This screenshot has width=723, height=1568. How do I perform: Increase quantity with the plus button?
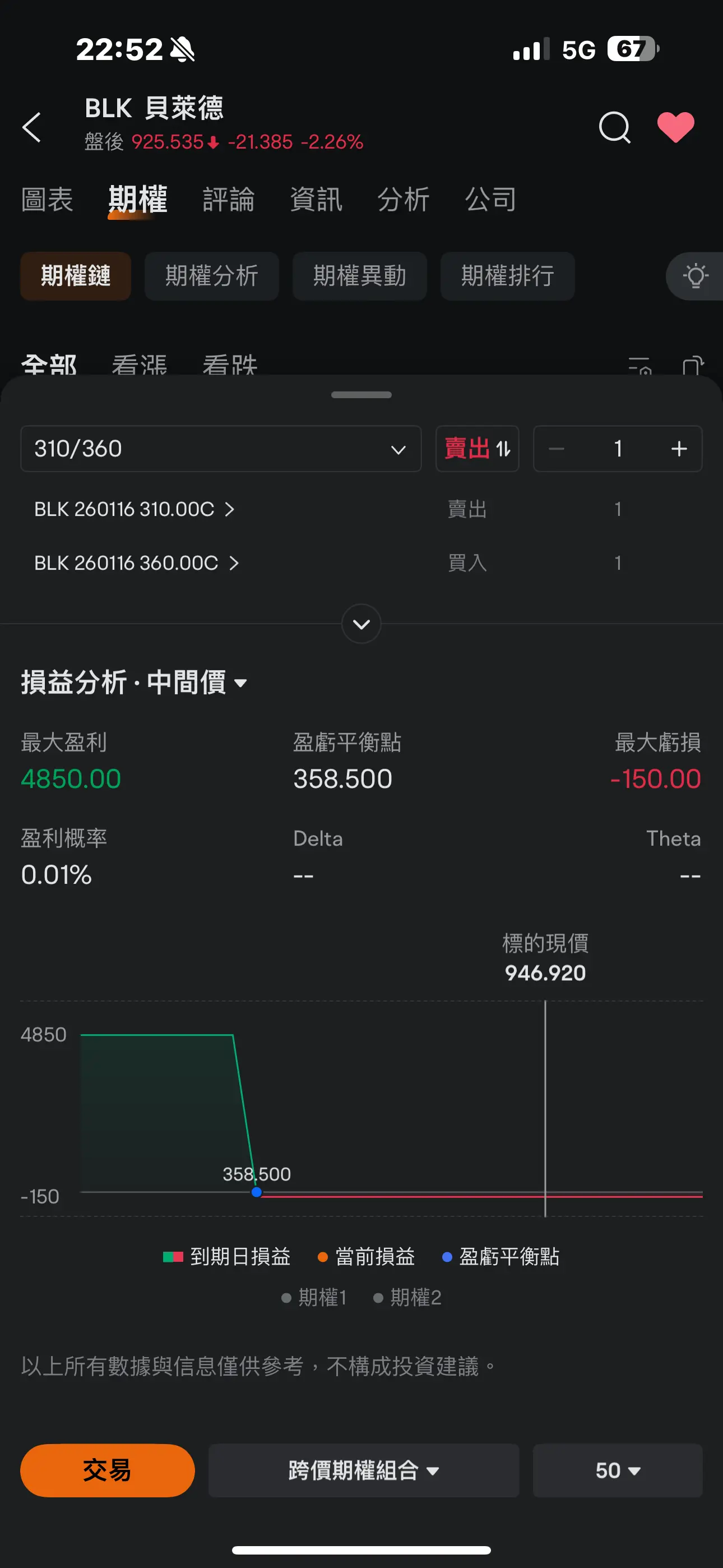[x=679, y=449]
